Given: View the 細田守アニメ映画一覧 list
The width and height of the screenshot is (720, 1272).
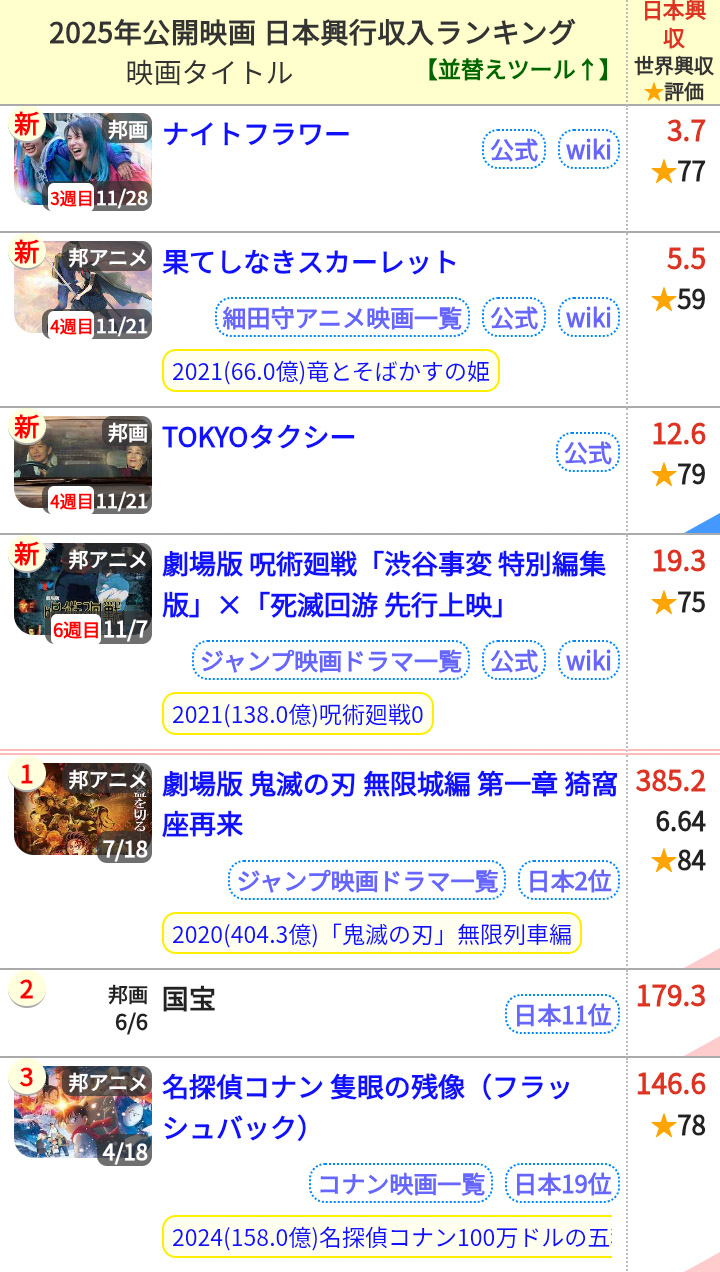Looking at the screenshot, I should coord(343,318).
